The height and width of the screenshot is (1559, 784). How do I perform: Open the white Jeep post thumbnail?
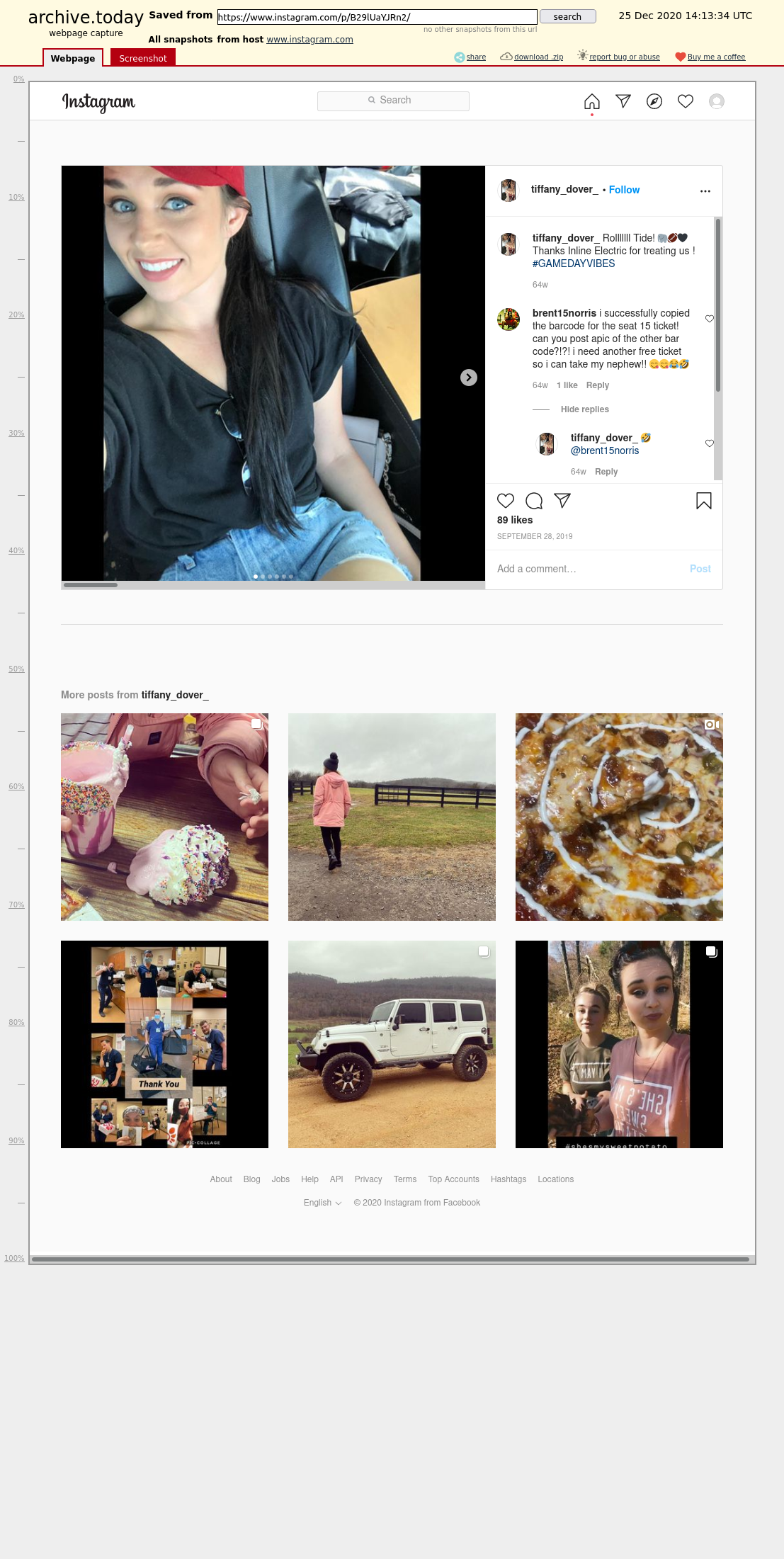click(392, 1044)
